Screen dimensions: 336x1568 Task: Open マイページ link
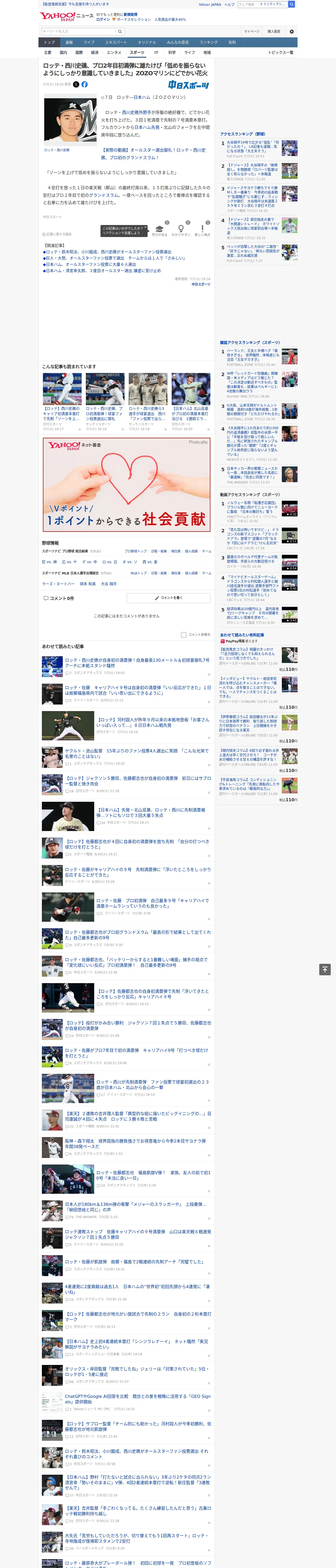point(251,32)
